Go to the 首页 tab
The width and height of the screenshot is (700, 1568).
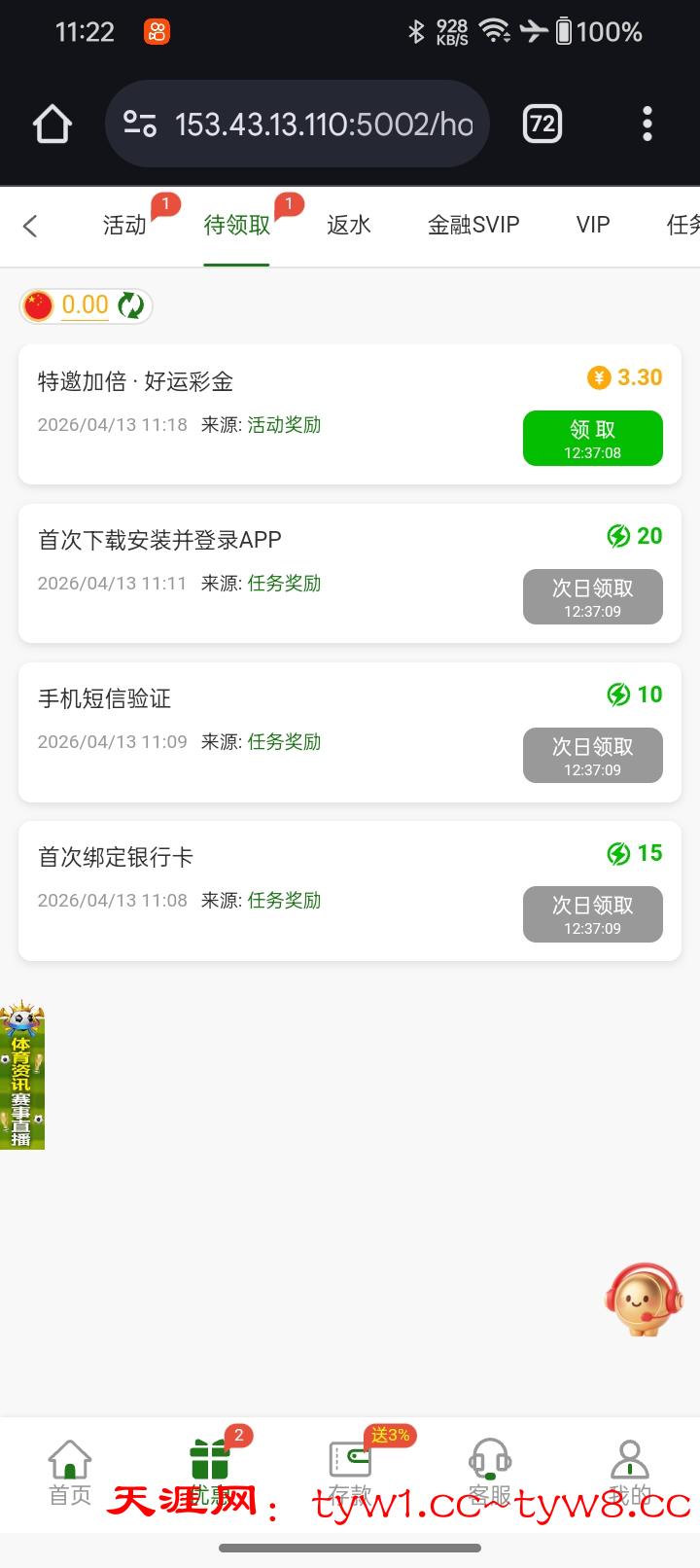[70, 1473]
